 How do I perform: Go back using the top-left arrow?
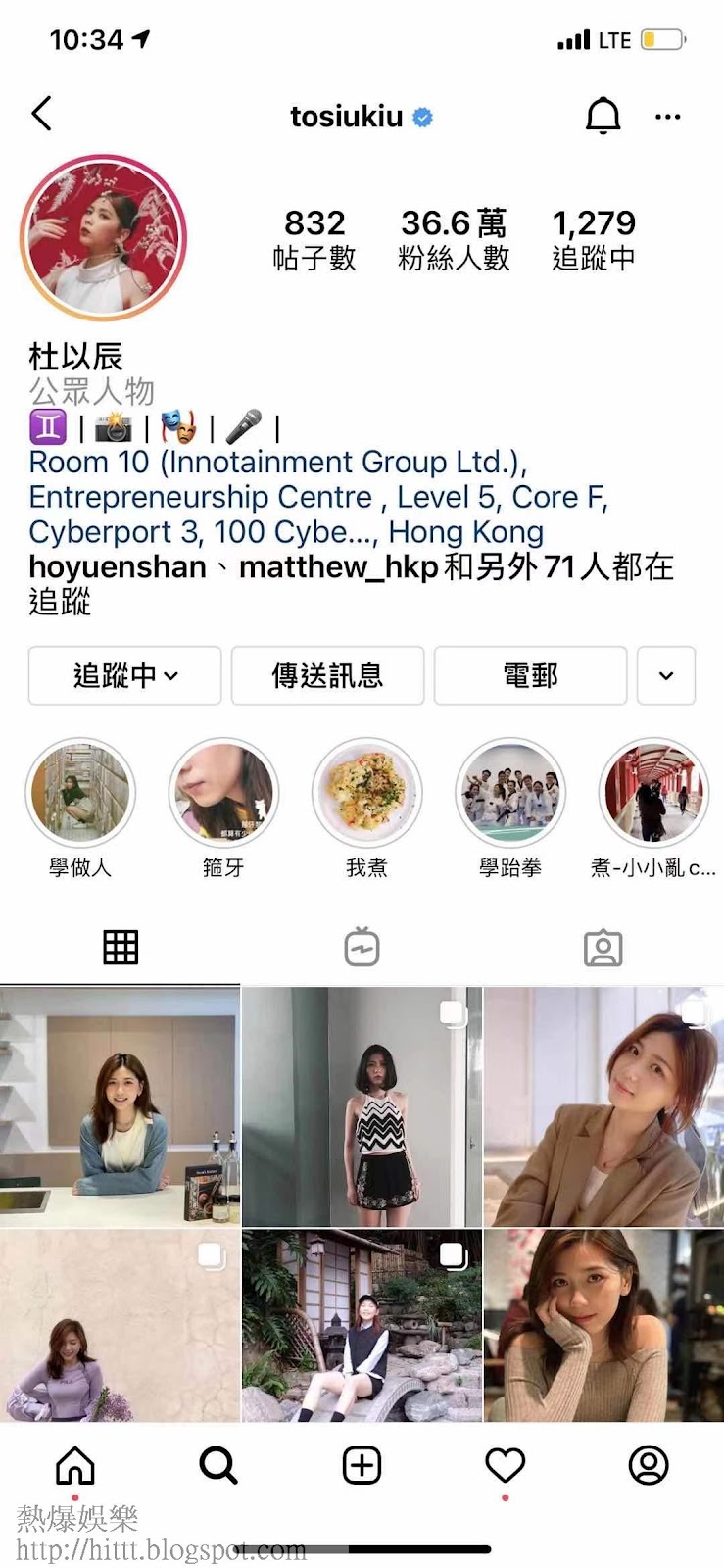coord(41,115)
